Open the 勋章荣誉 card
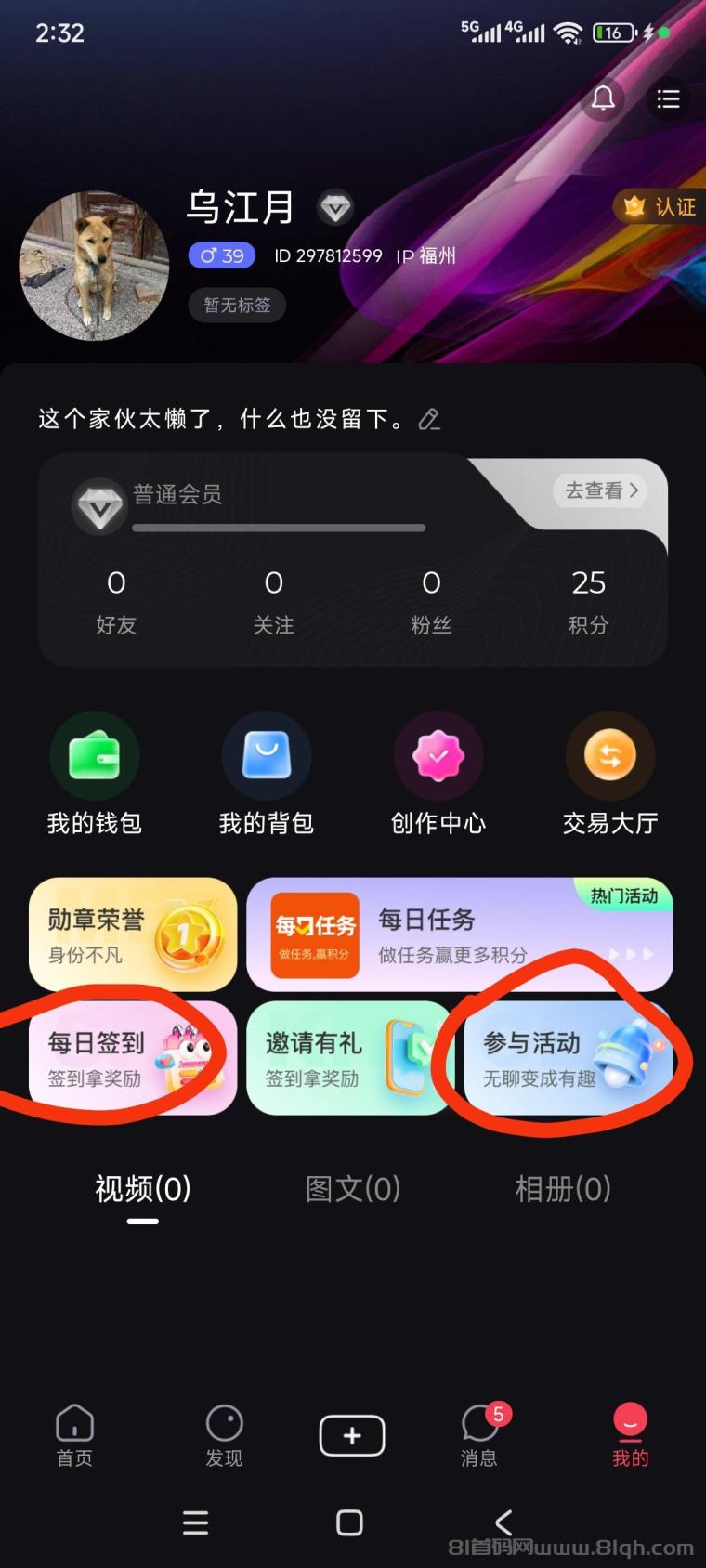 [133, 934]
